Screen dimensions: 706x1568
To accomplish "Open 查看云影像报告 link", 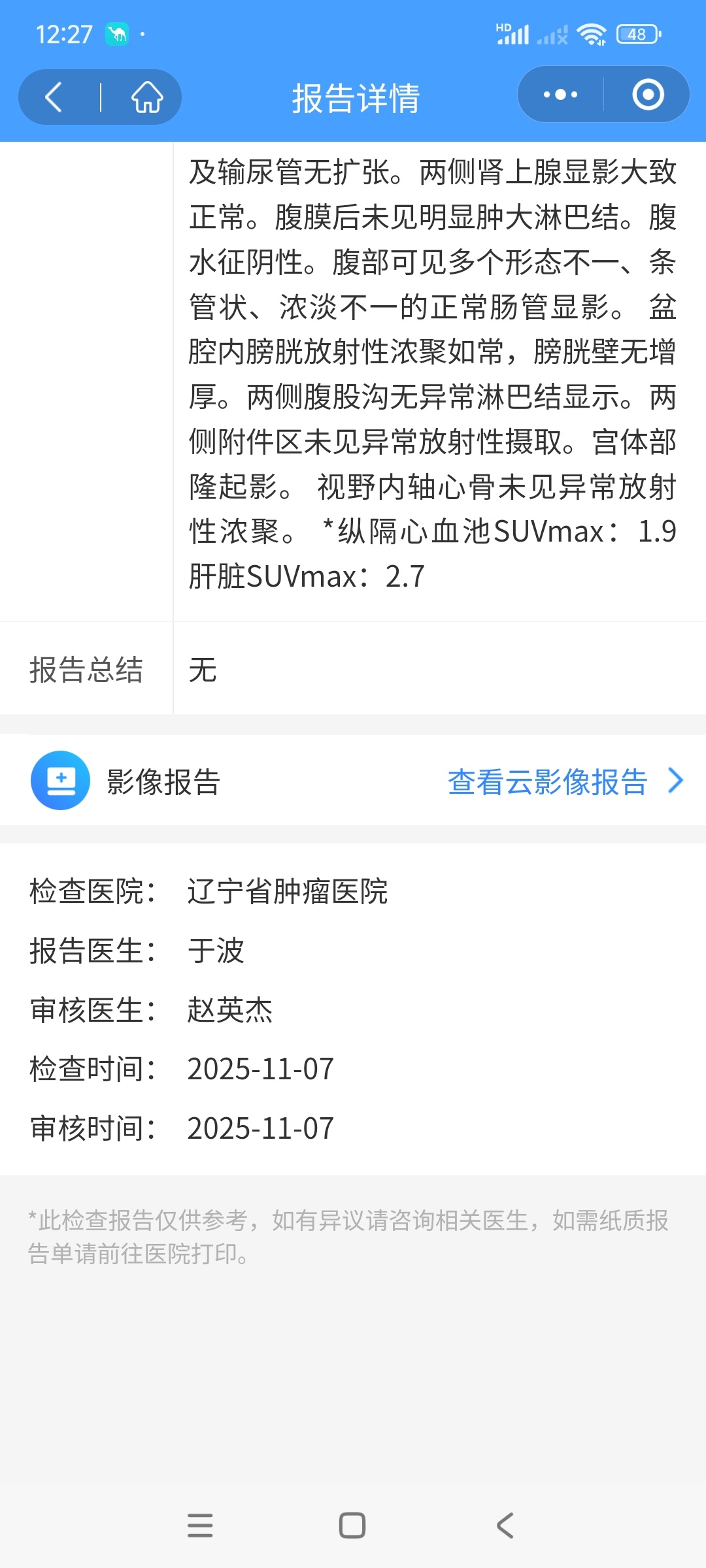I will point(565,781).
